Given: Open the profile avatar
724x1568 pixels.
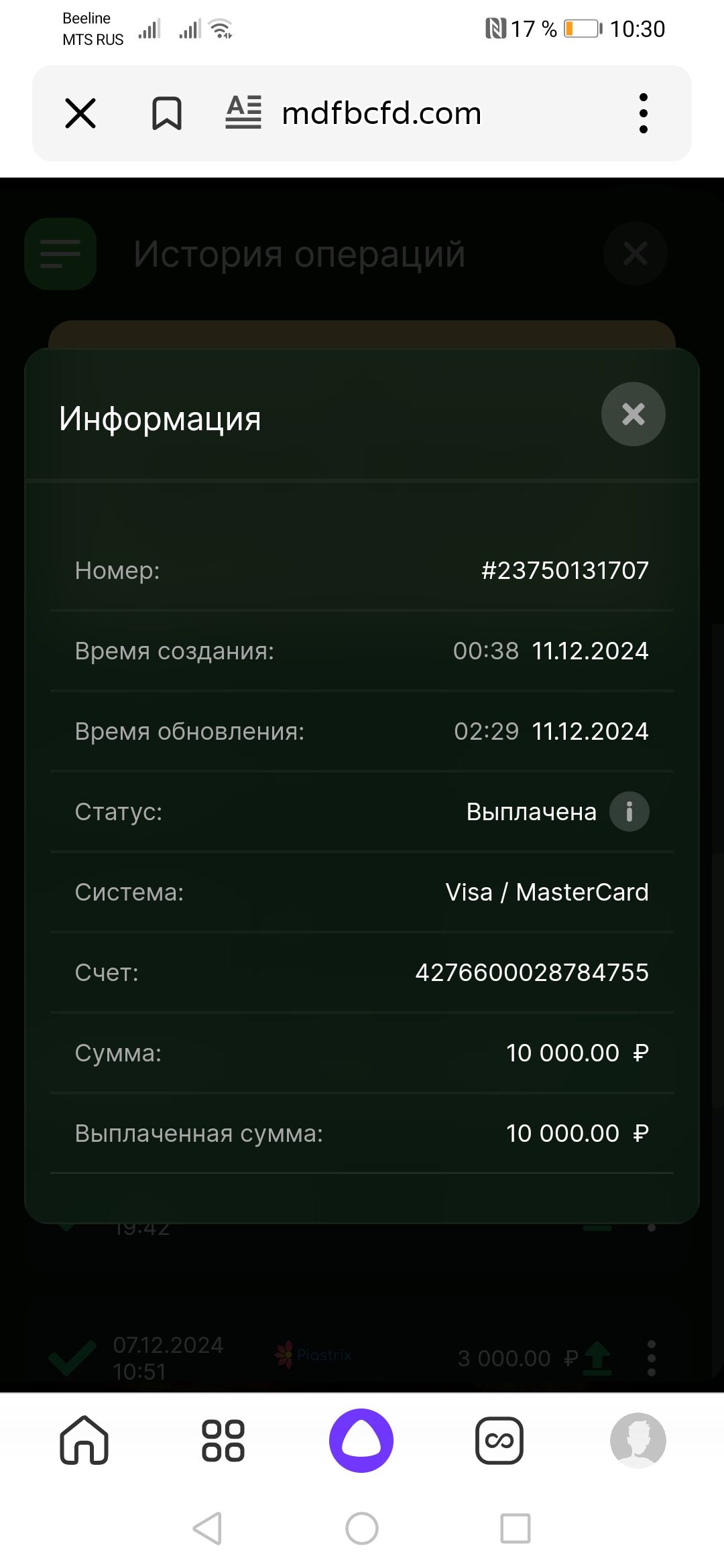Looking at the screenshot, I should click(x=638, y=1440).
